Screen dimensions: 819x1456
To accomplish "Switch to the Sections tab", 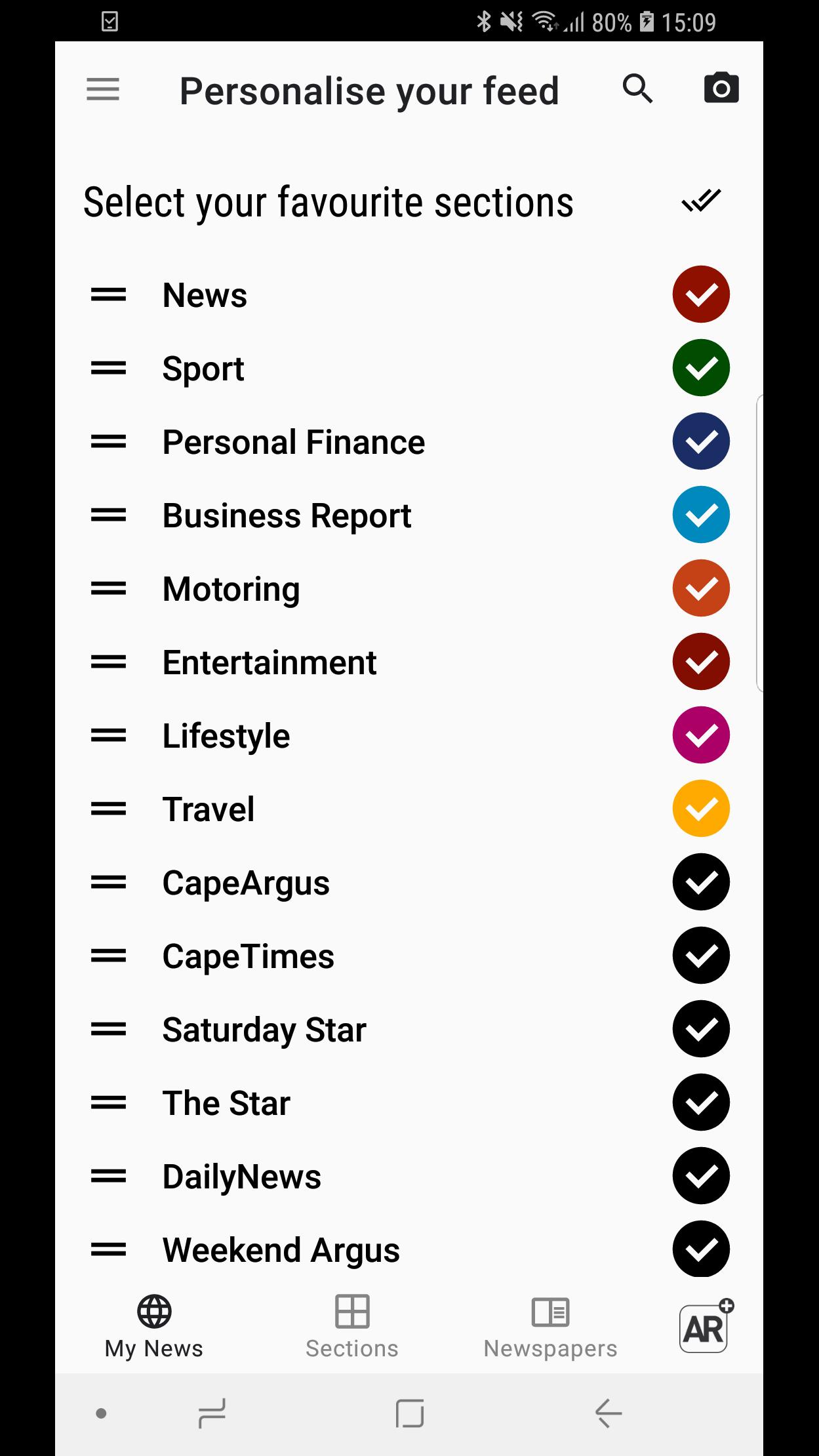I will (x=352, y=1326).
